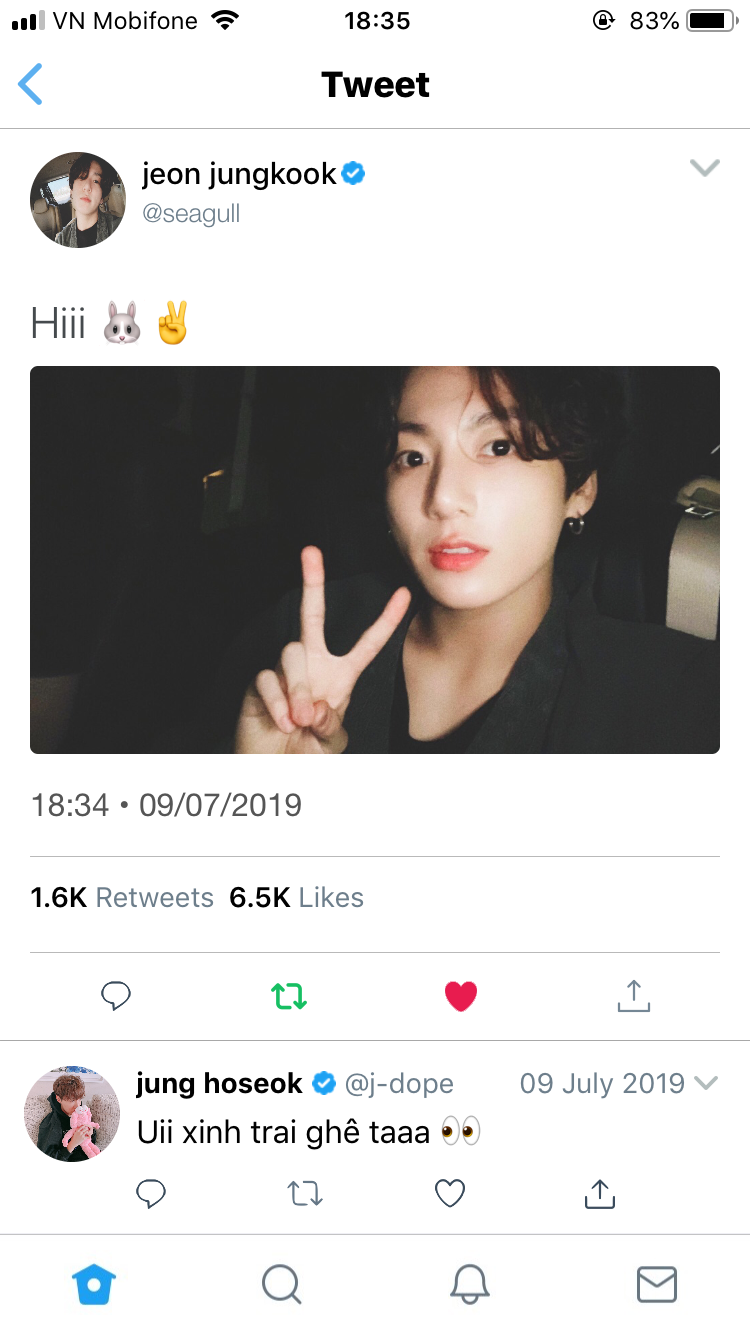Switch to the Home tab
Viewport: 750px width, 1334px height.
click(x=95, y=1284)
